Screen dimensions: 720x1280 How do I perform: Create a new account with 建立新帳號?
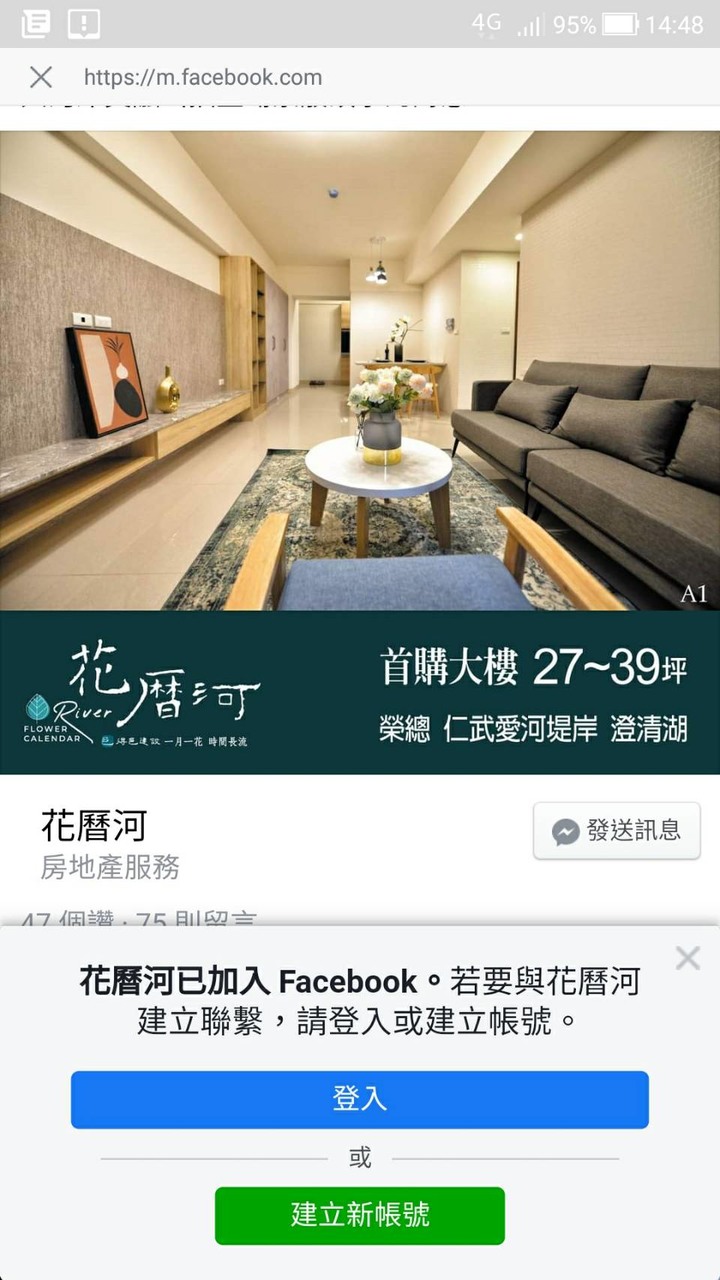(360, 1215)
